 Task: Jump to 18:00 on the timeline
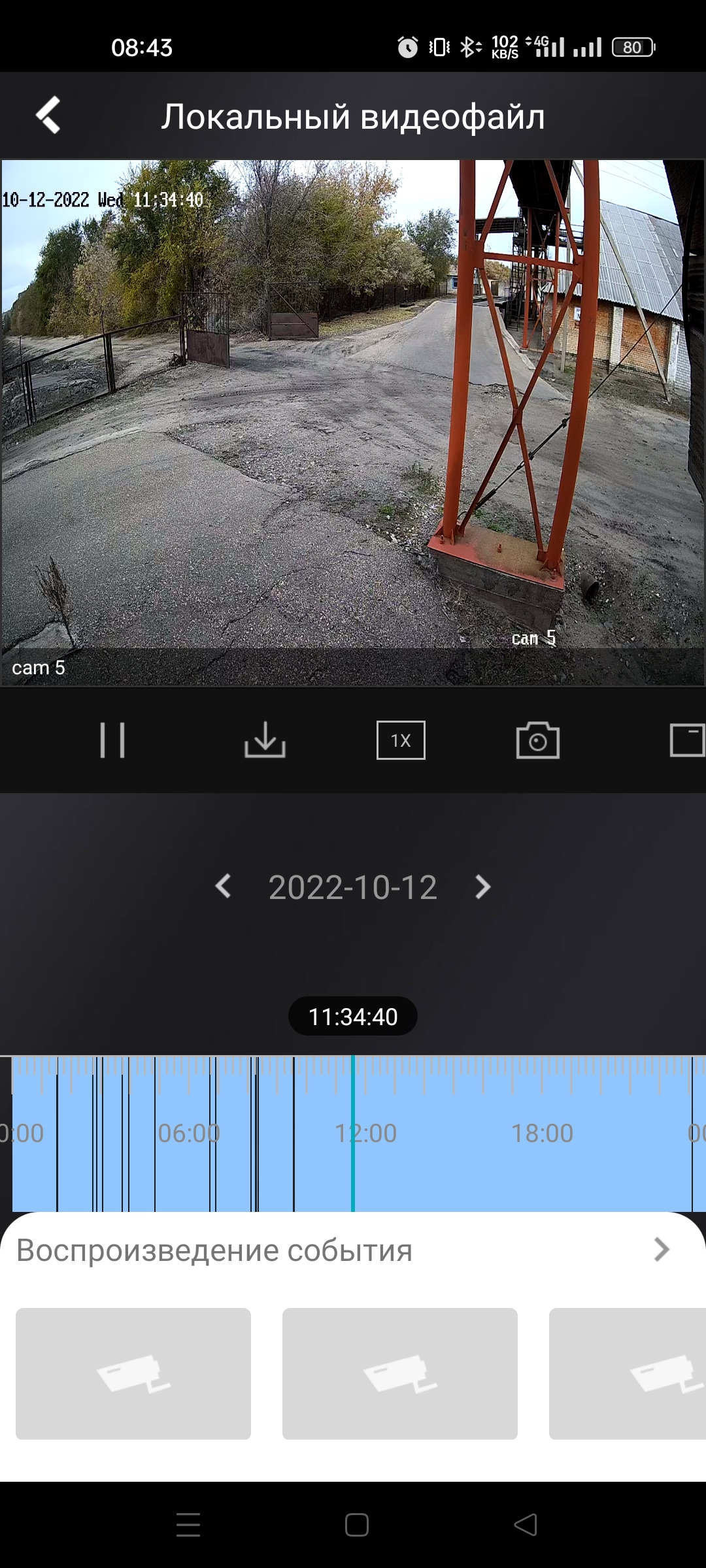[x=542, y=1133]
